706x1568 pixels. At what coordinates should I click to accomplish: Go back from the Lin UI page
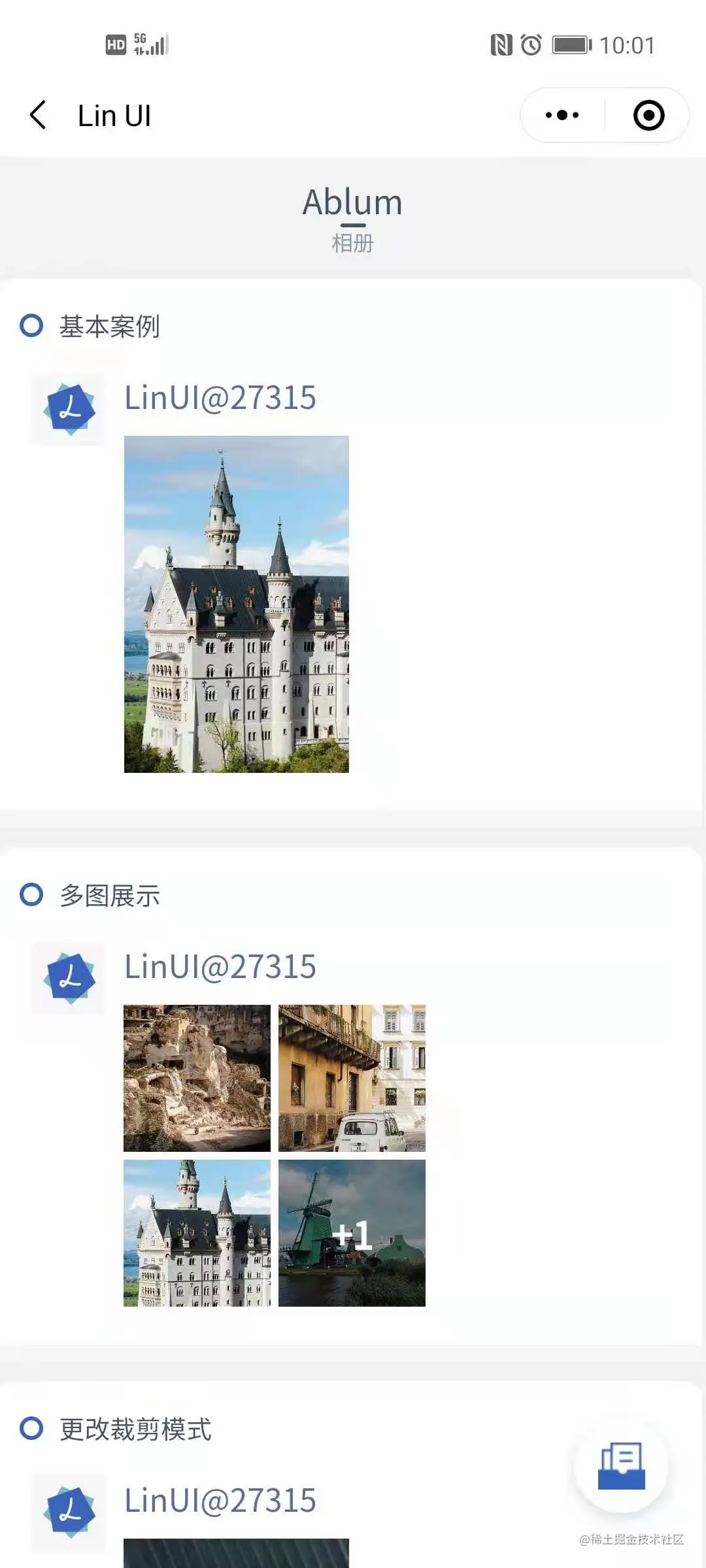[x=39, y=116]
